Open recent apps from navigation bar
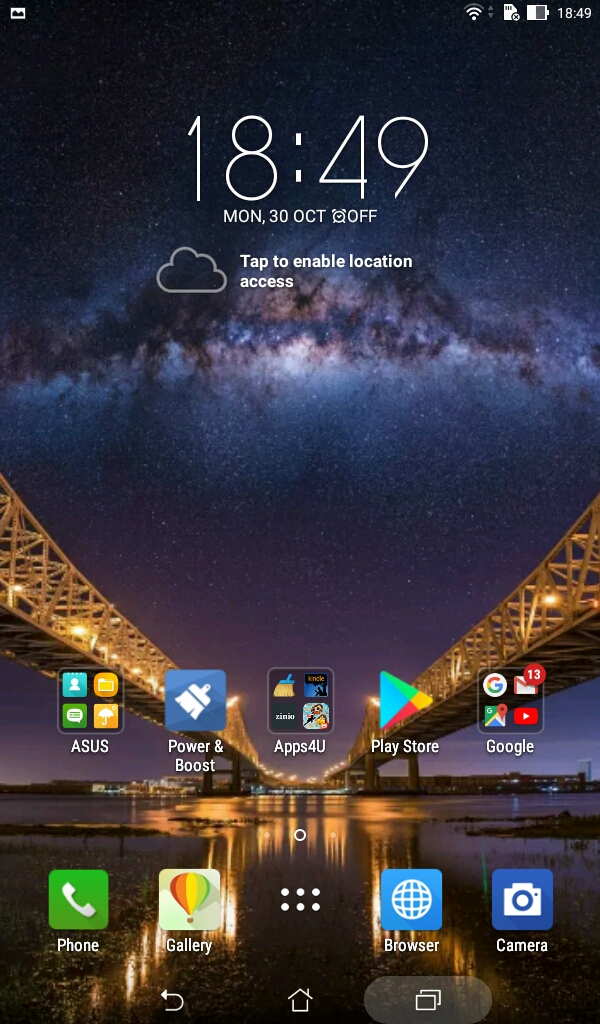 point(428,1000)
